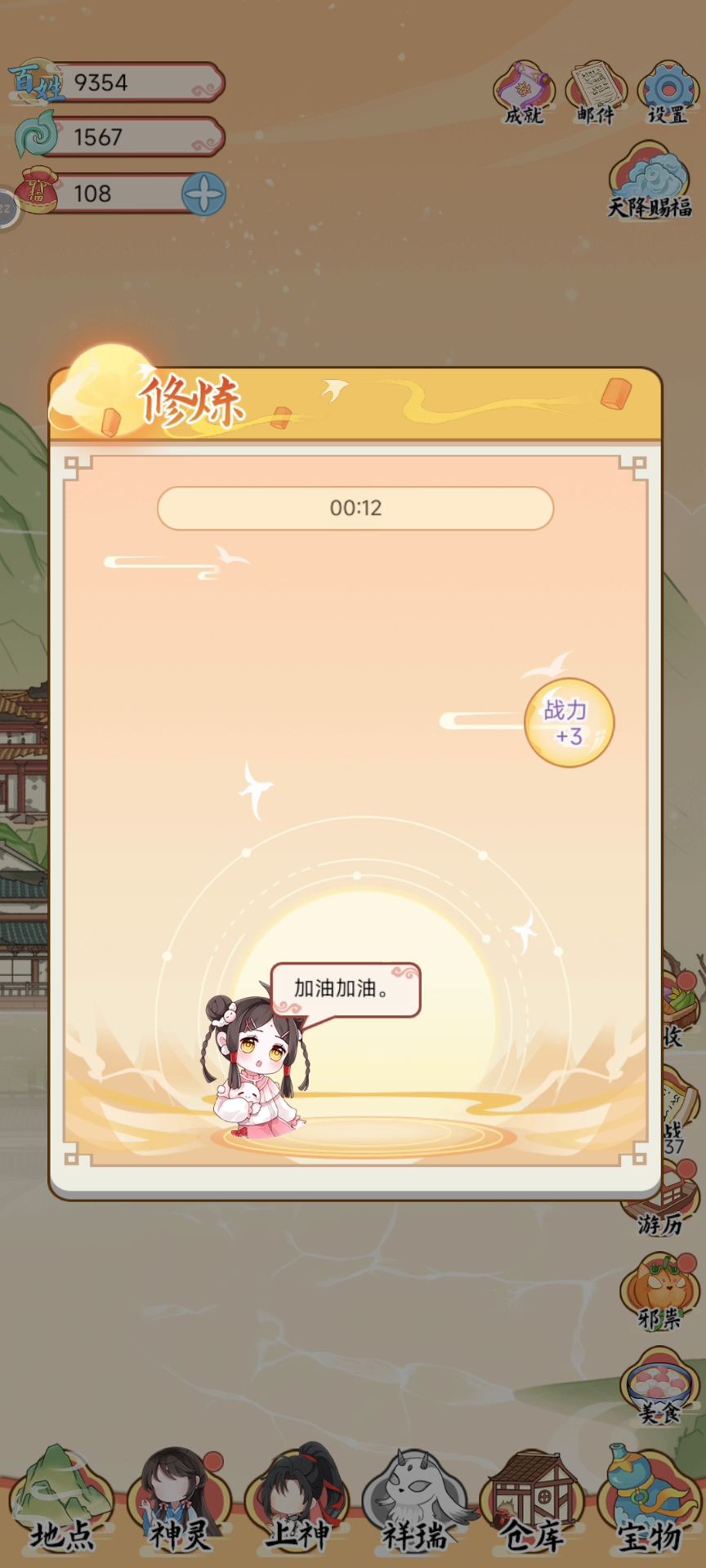Collect the floating 战力 +3 bubble
The width and height of the screenshot is (706, 1568).
(x=569, y=723)
